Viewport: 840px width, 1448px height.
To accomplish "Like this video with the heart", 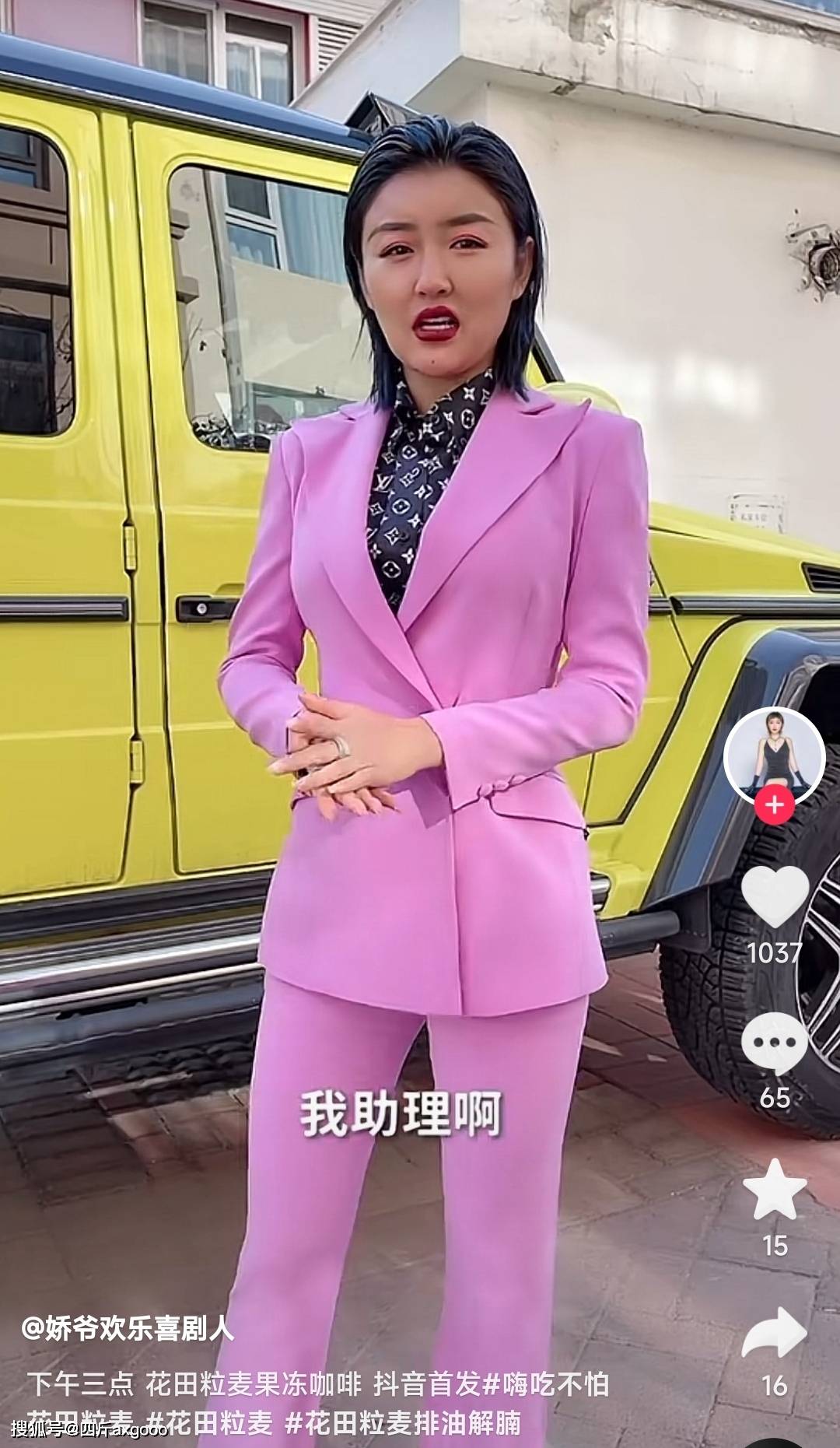I will pos(775,896).
